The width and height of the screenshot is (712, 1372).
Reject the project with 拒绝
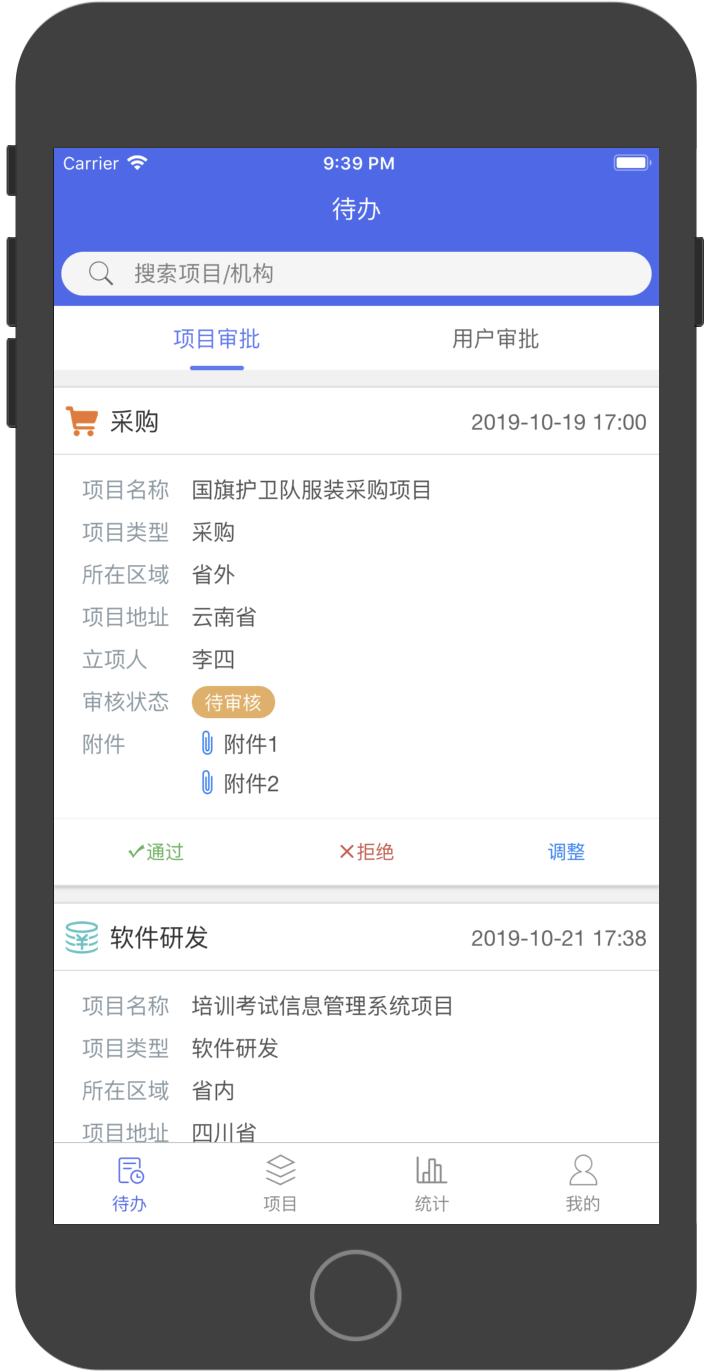(x=366, y=852)
